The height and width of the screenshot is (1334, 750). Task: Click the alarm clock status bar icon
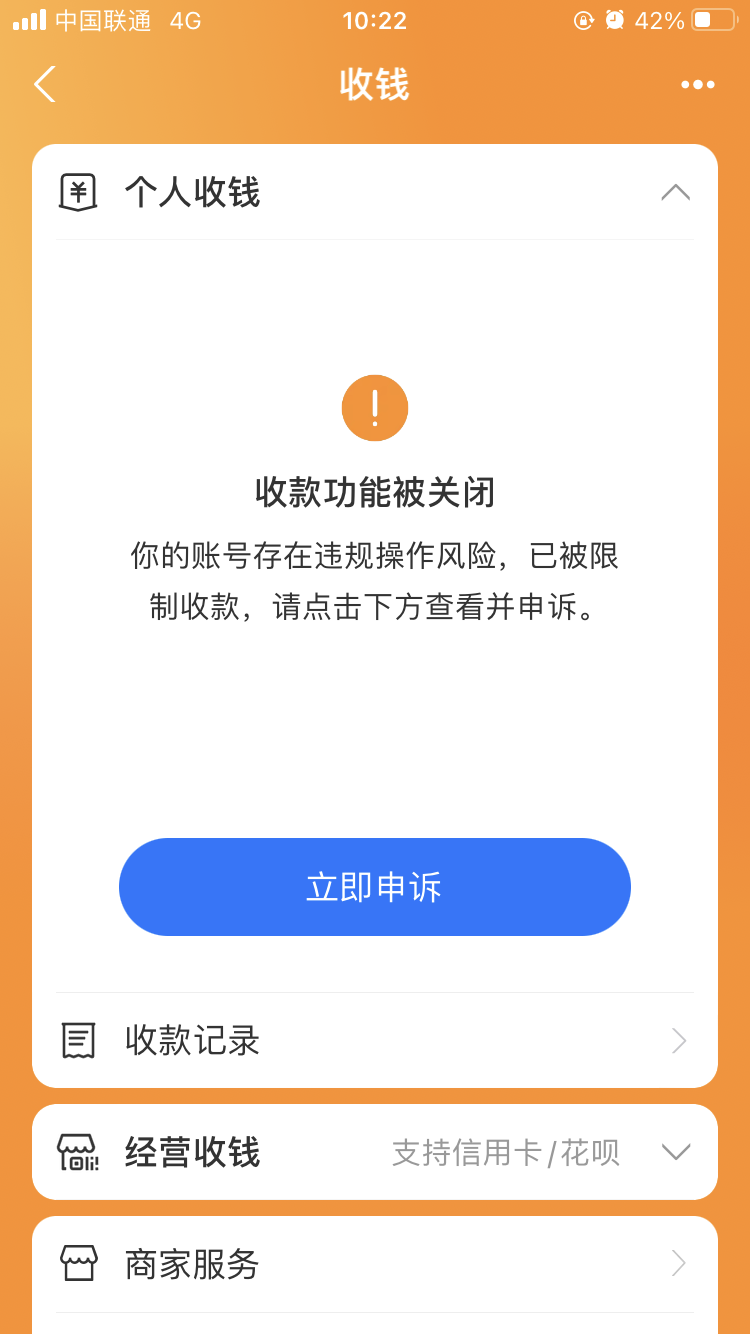(613, 19)
